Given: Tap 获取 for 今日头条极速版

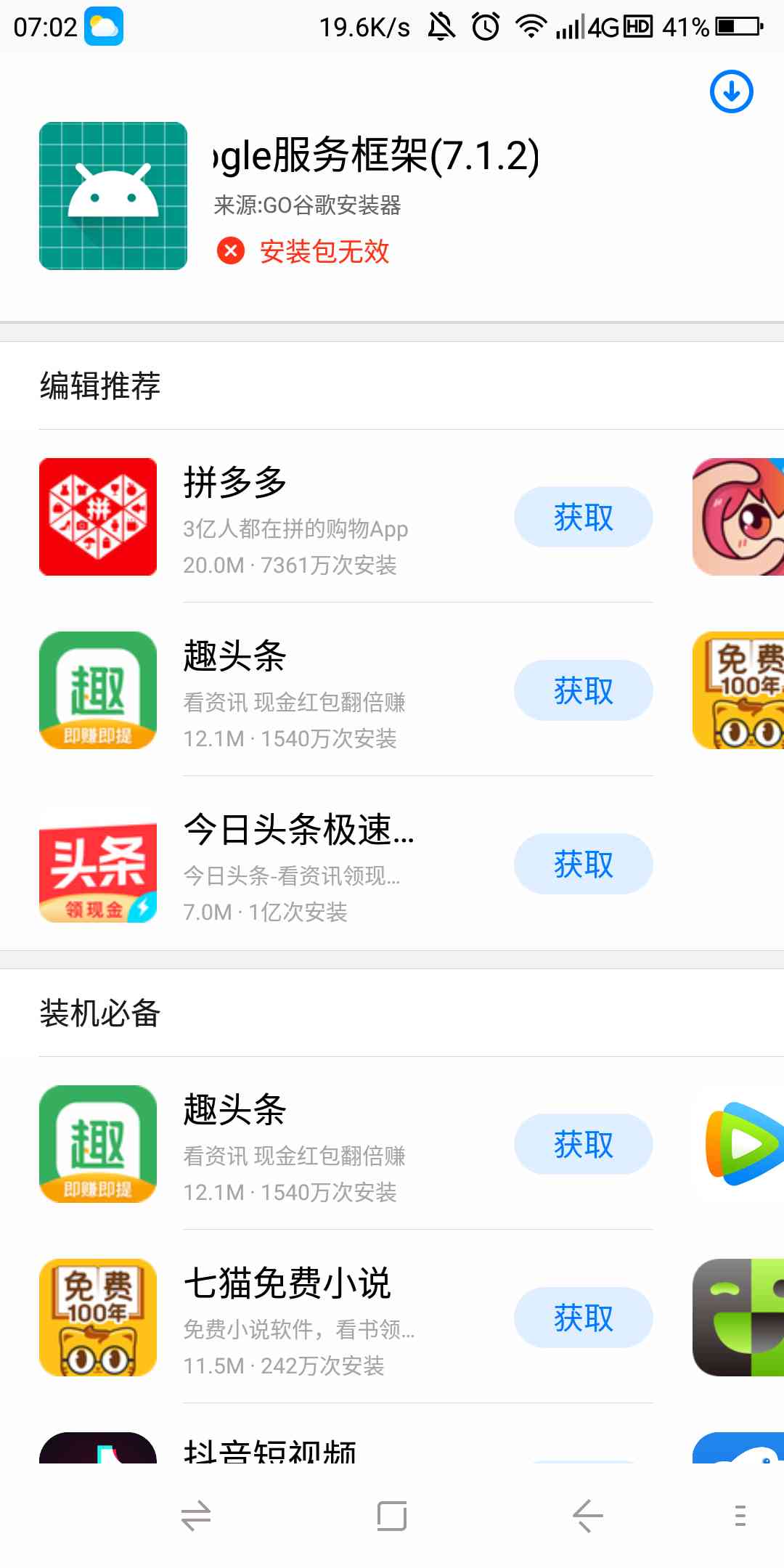Looking at the screenshot, I should pos(583,864).
